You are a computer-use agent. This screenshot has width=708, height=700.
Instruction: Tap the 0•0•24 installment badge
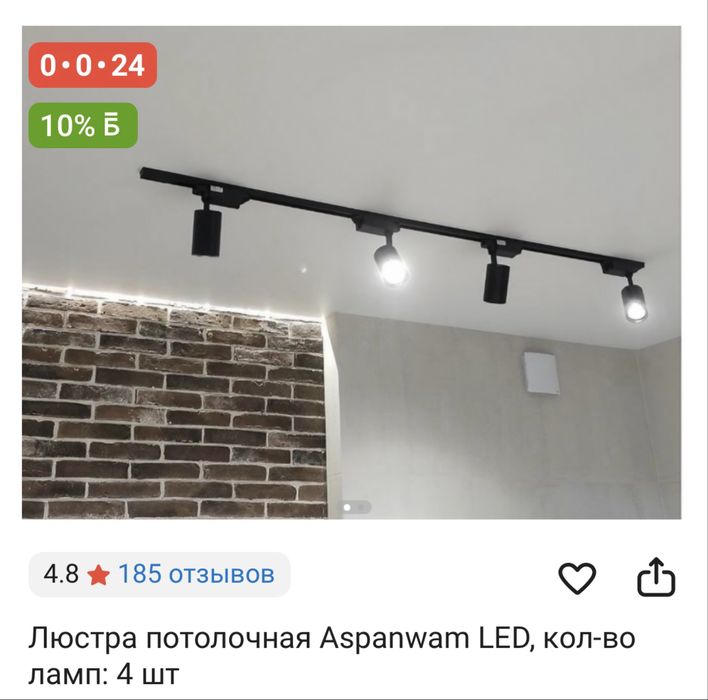click(x=93, y=66)
